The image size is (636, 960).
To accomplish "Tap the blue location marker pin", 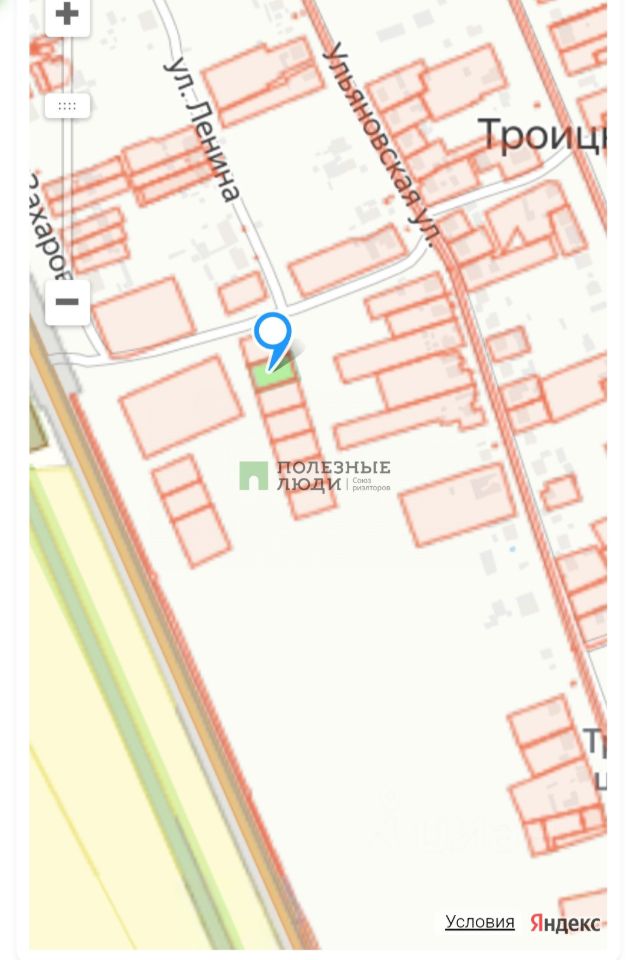I will [x=272, y=336].
